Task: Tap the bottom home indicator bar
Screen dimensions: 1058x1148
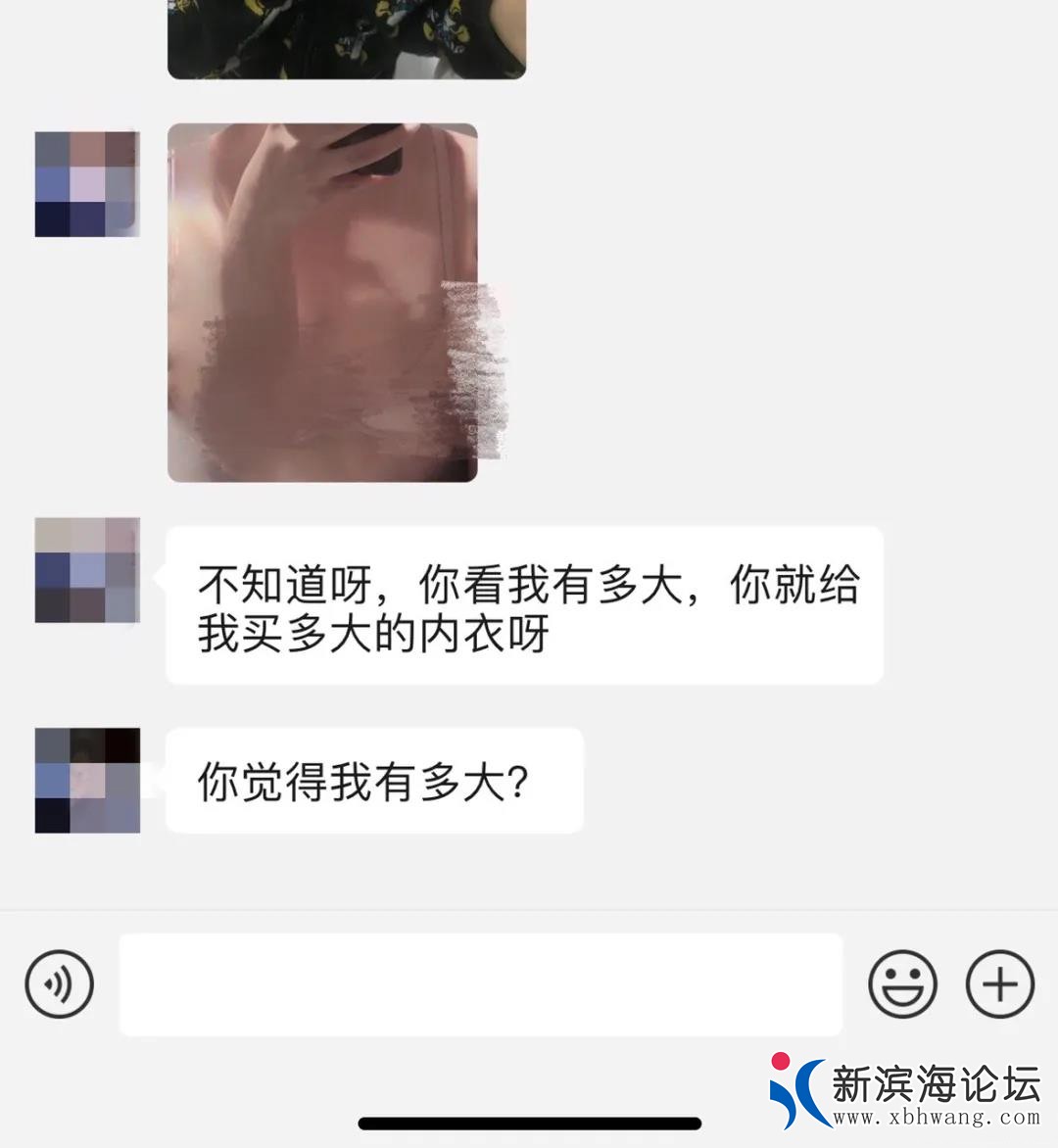Action: tap(529, 1122)
